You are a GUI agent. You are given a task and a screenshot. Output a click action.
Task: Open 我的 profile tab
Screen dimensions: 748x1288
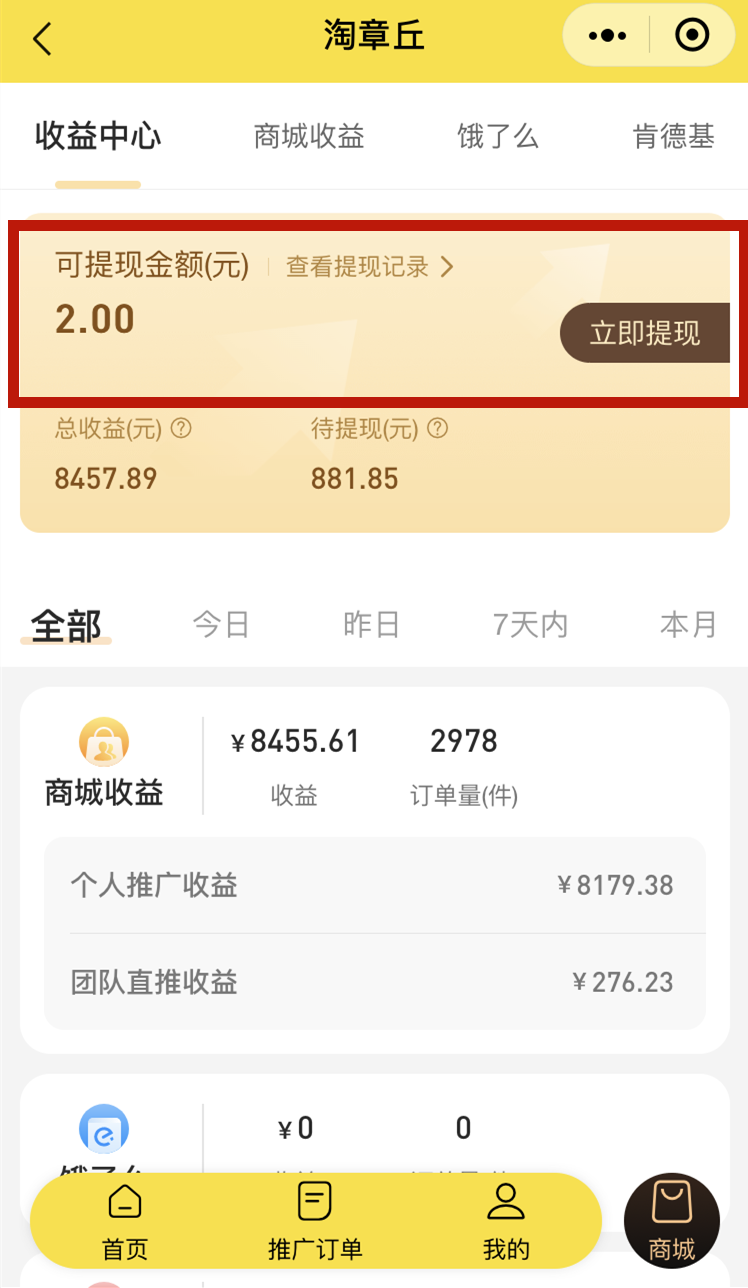click(x=506, y=1222)
